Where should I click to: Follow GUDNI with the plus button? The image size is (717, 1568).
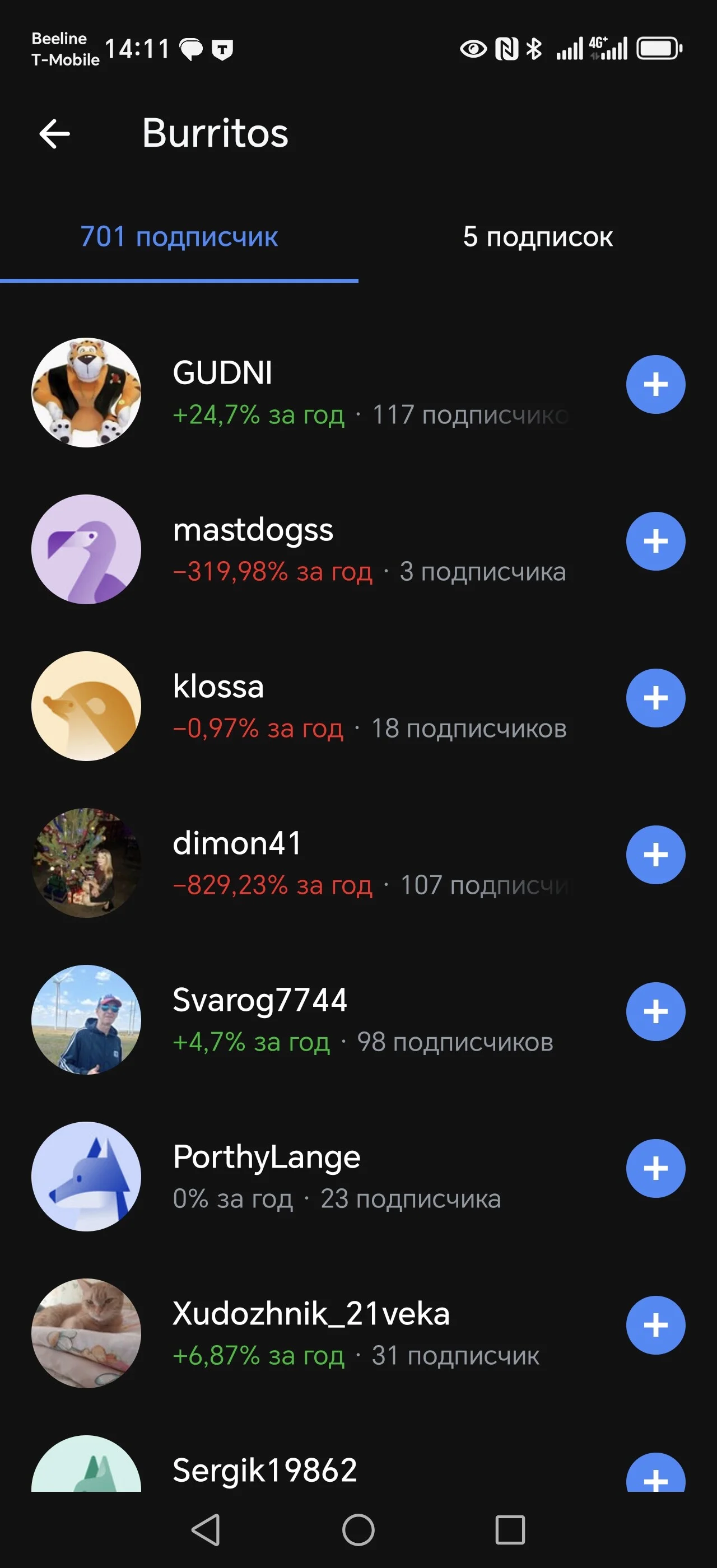pyautogui.click(x=655, y=385)
